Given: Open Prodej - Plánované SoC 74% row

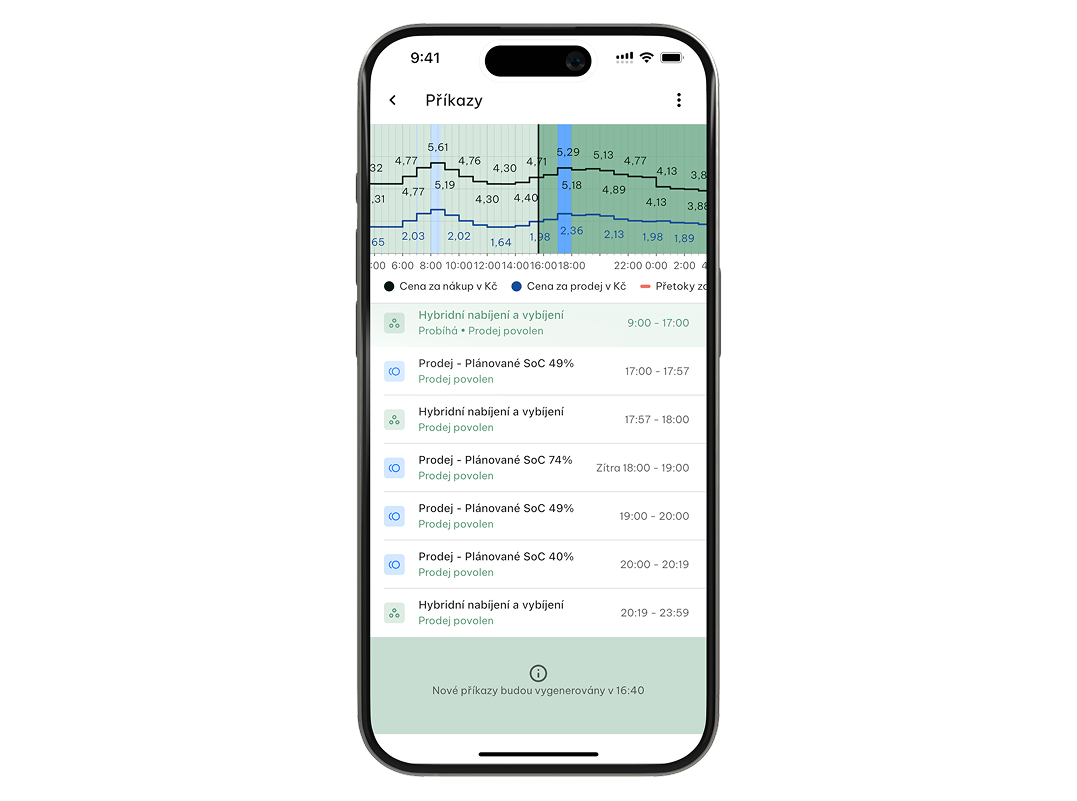Looking at the screenshot, I should [x=538, y=468].
